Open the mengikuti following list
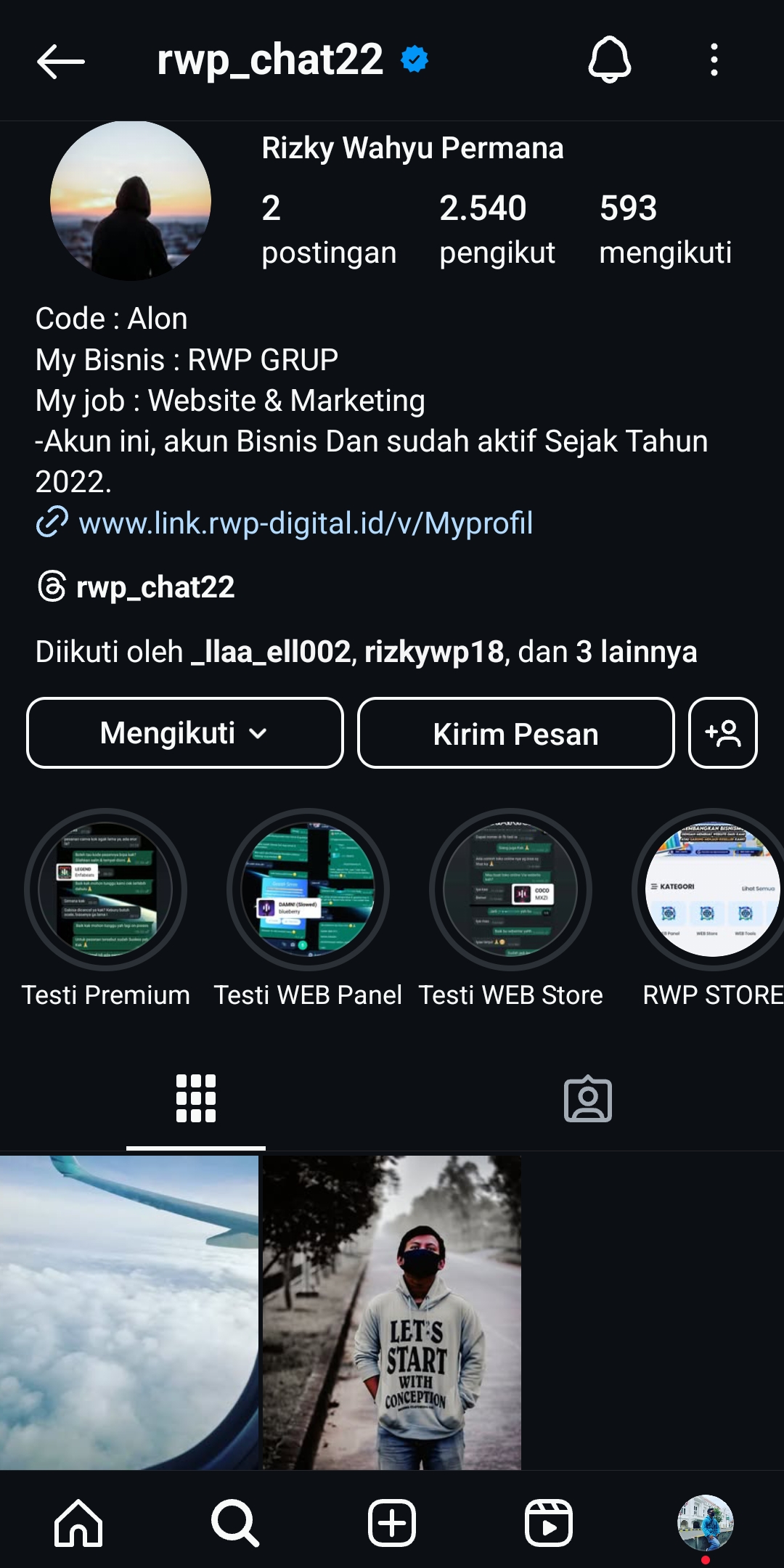Viewport: 784px width, 1568px height. tap(665, 229)
